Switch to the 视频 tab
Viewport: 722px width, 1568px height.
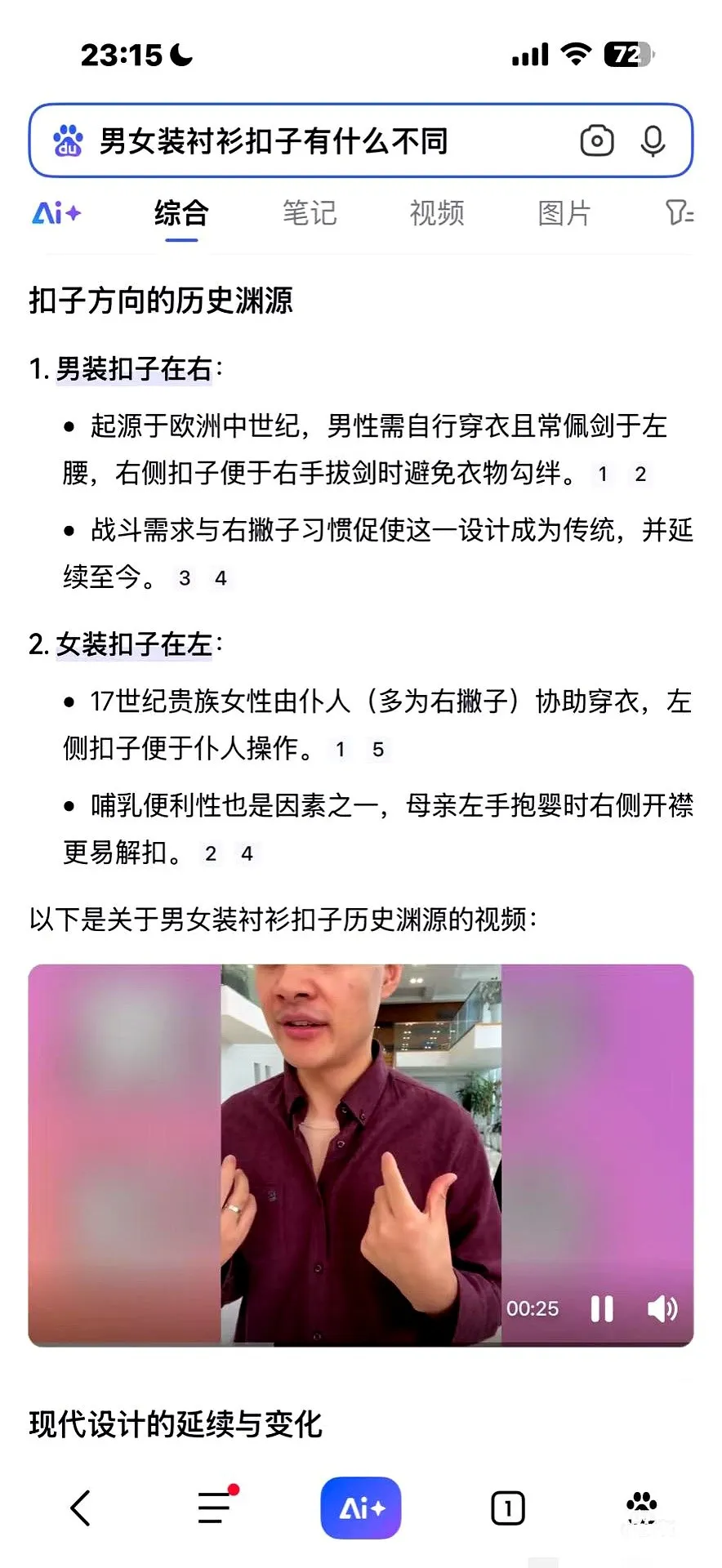click(x=437, y=213)
